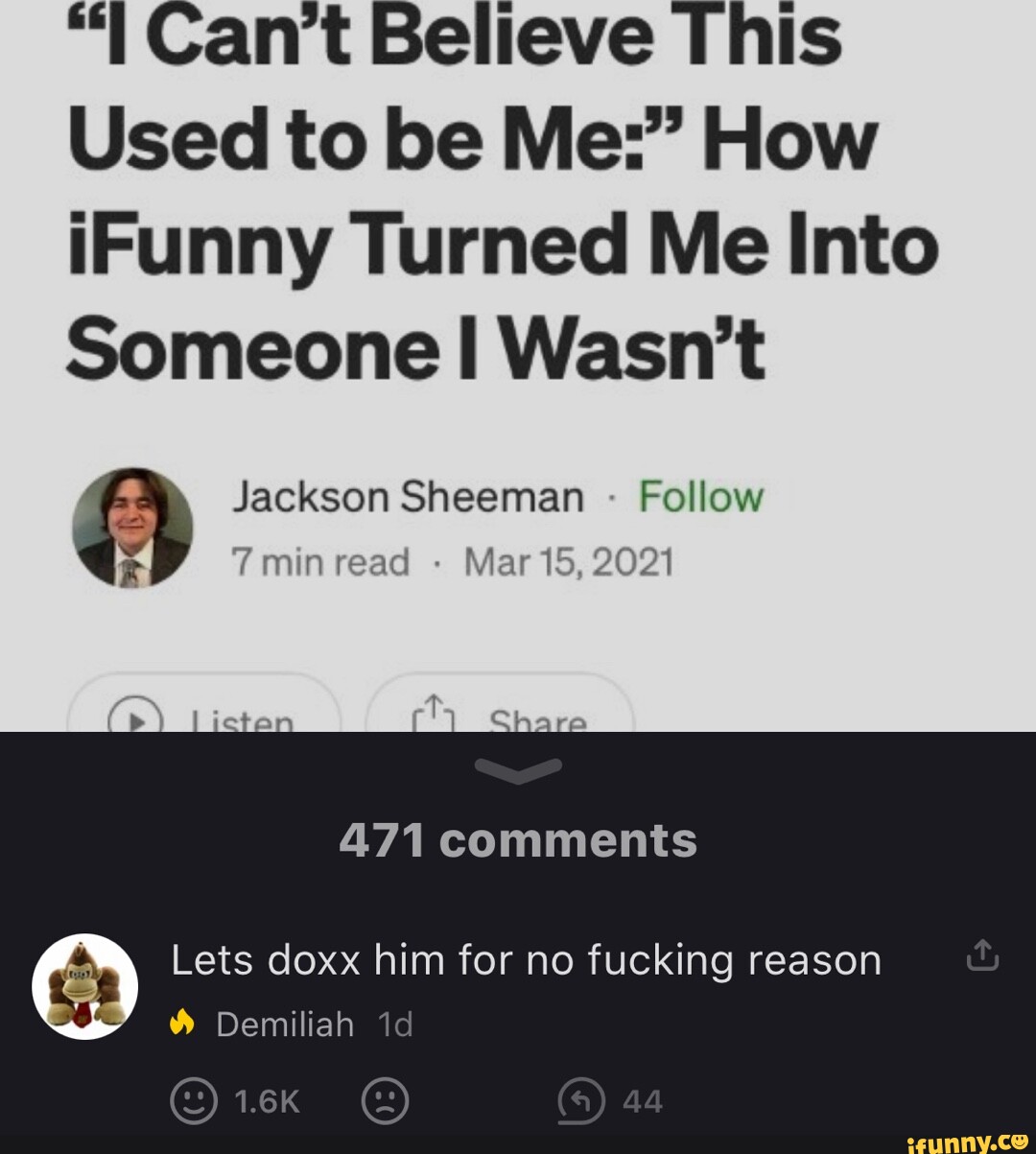
Task: Click the flame icon beside Demiliah
Action: [x=182, y=1023]
